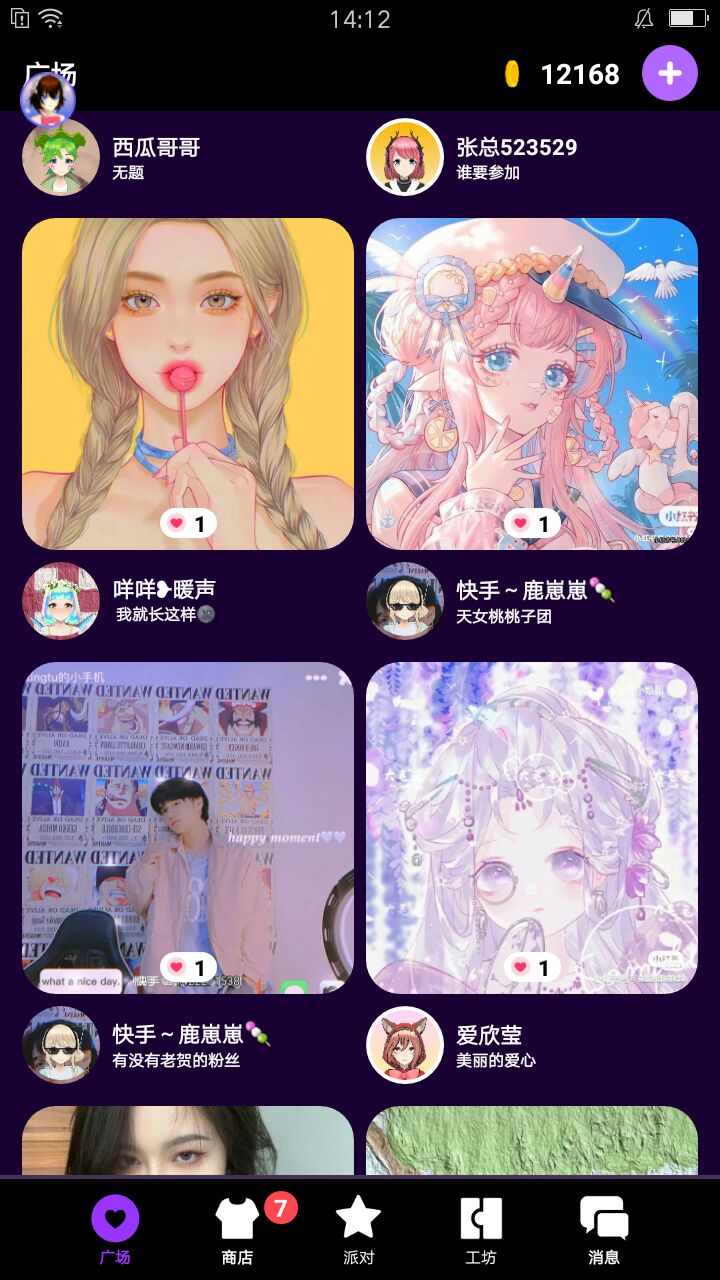This screenshot has height=1280, width=720.
Task: Open the purple anime girl post 天女桃桃子团
Action: pyautogui.click(x=532, y=828)
